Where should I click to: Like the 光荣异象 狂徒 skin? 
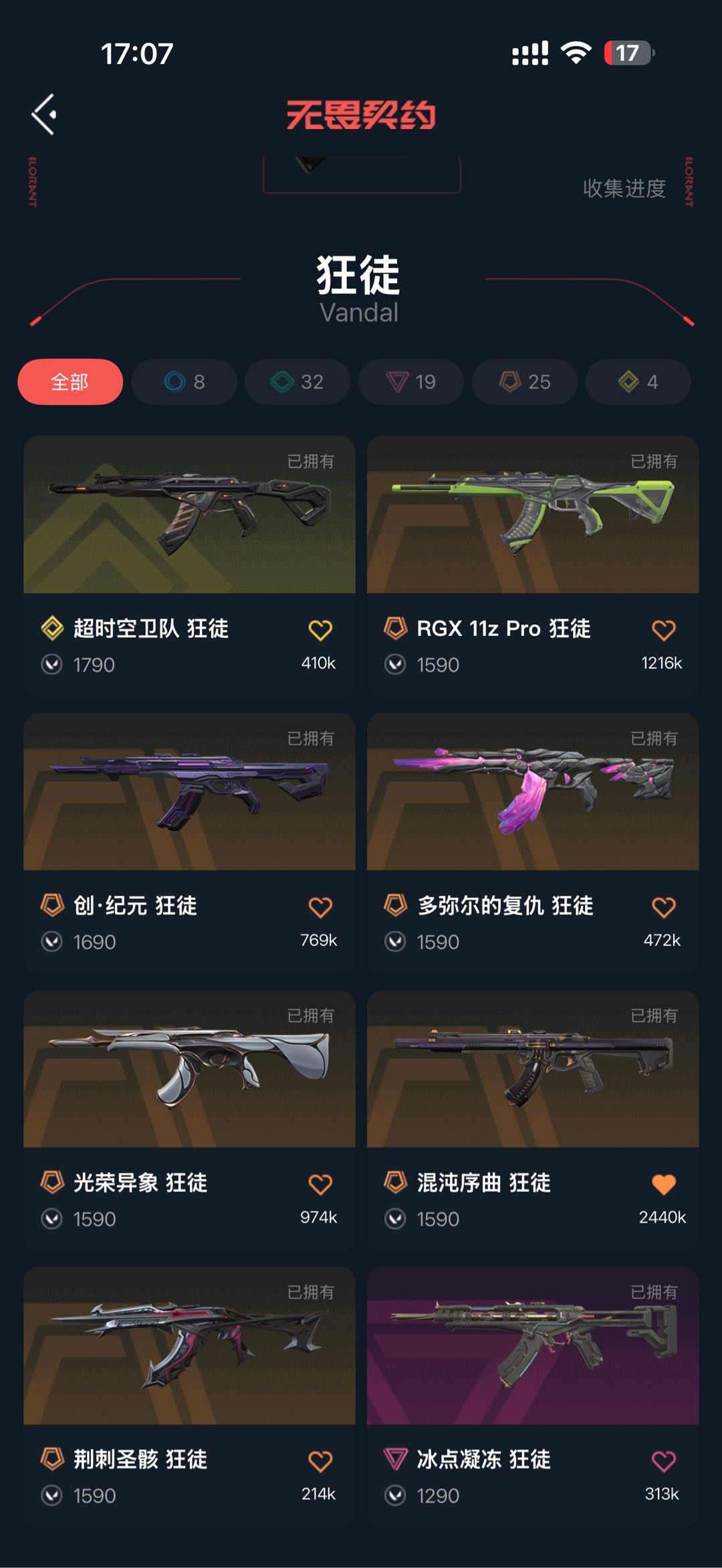(320, 1185)
